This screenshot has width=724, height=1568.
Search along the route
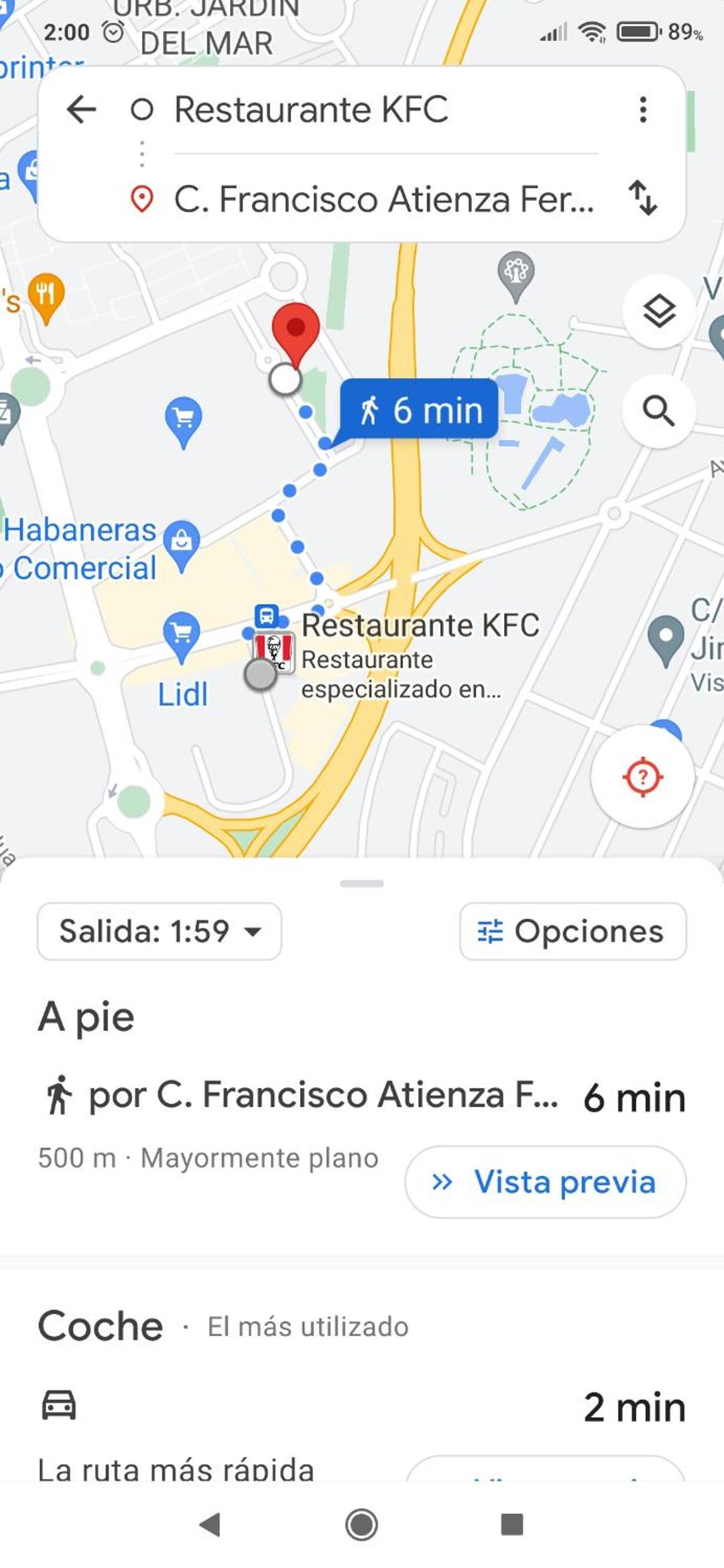(x=659, y=411)
